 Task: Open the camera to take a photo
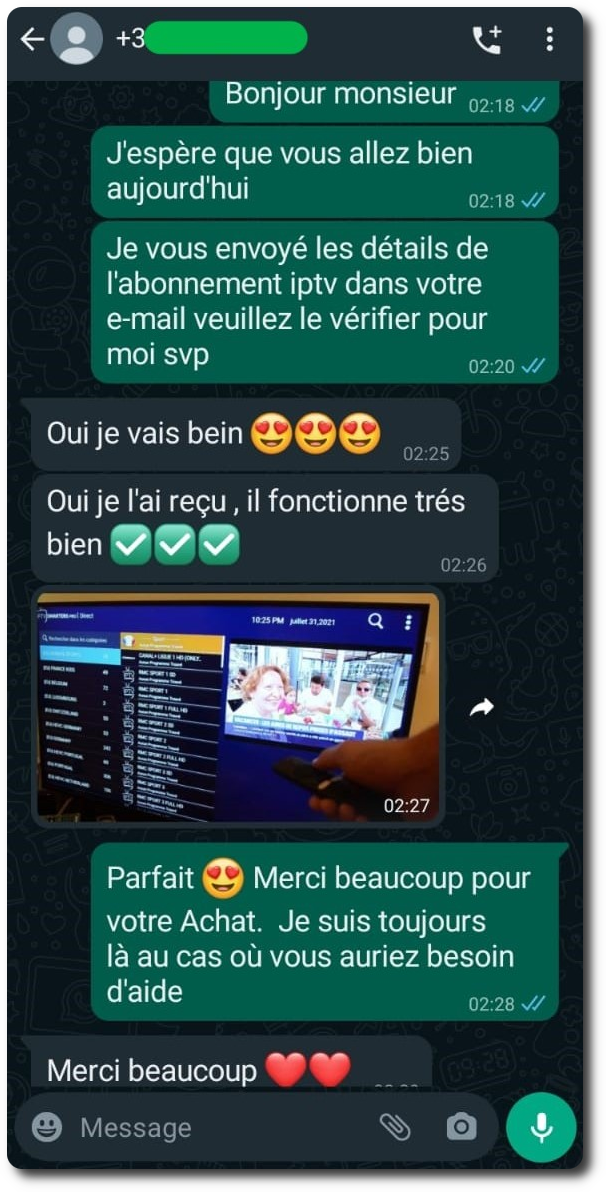(461, 1128)
